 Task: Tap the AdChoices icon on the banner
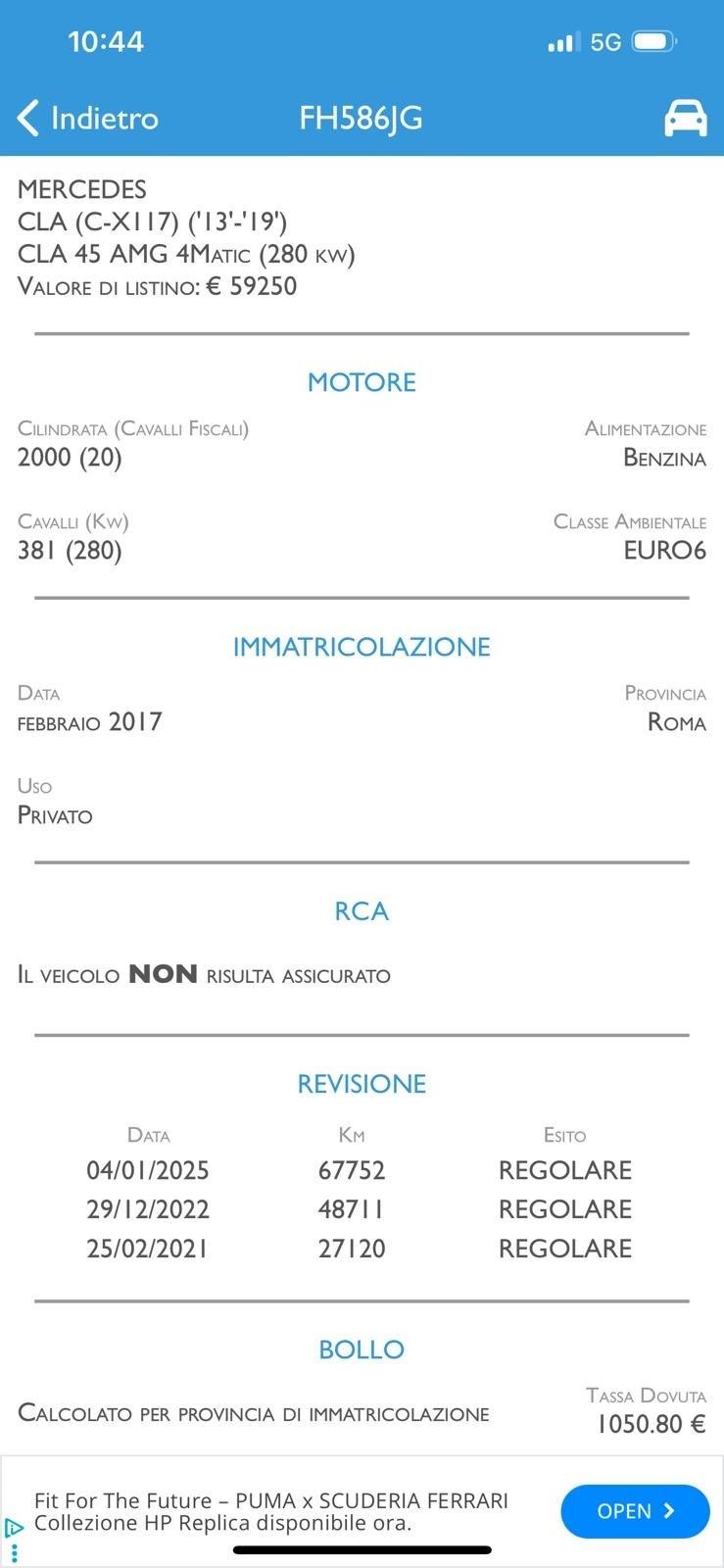click(14, 1528)
